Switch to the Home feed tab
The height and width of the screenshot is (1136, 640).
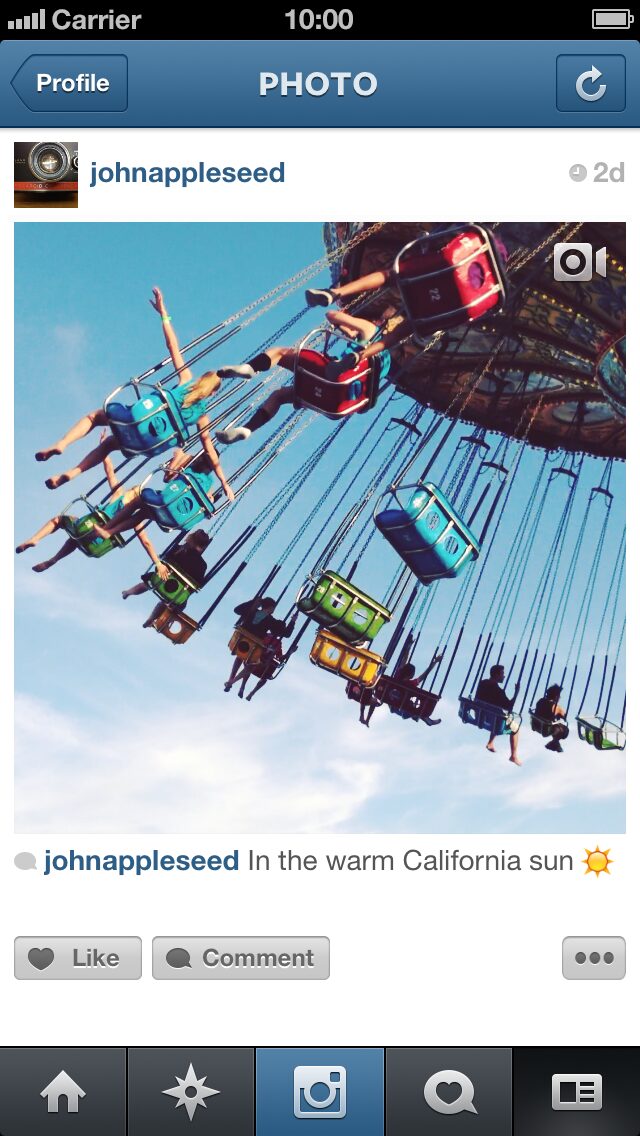[x=63, y=1092]
